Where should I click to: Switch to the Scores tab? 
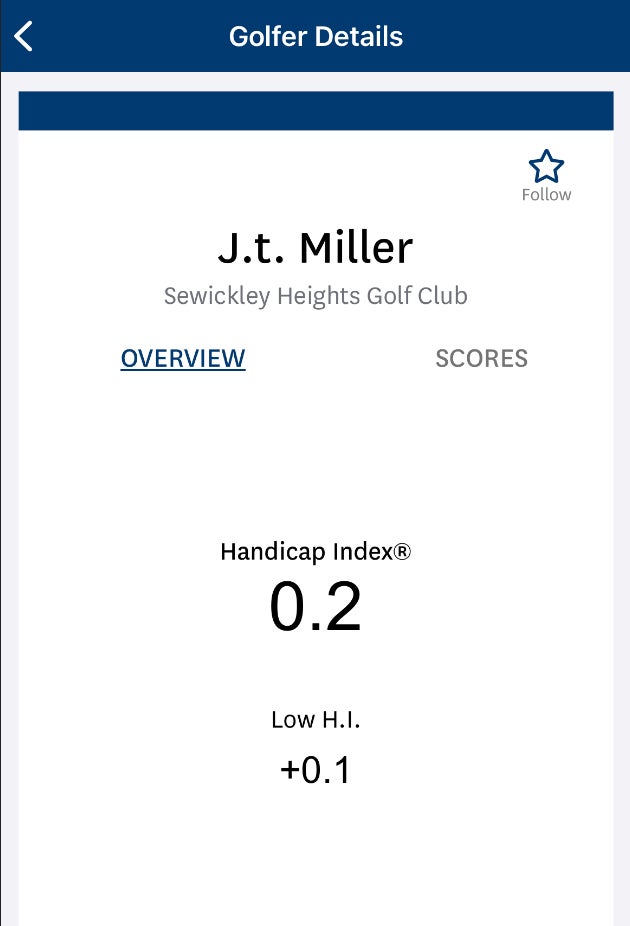[481, 359]
